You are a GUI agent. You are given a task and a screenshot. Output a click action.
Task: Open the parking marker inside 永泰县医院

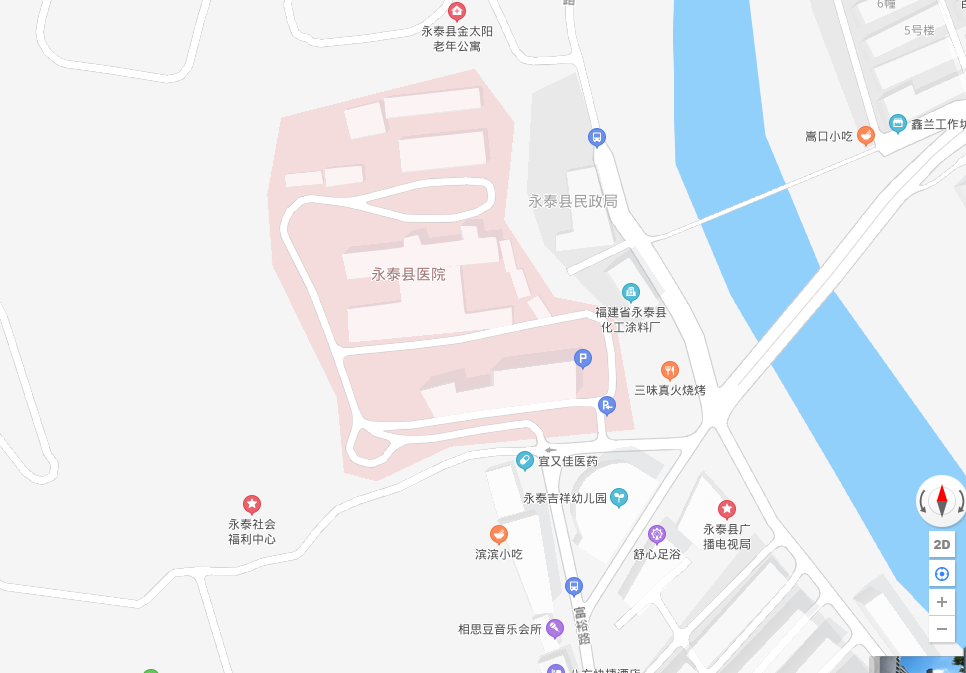[x=583, y=358]
